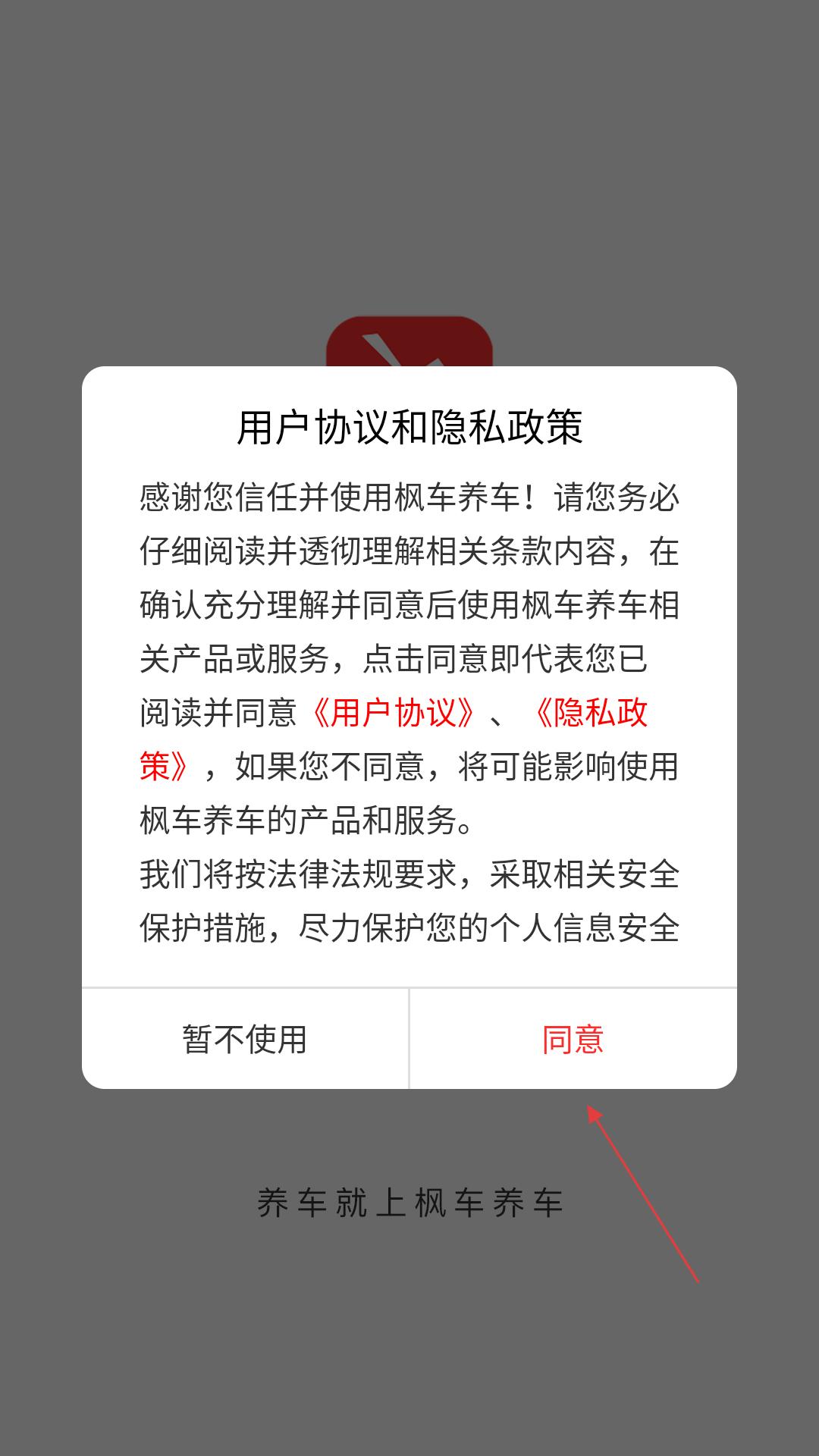Open the 《用户协议》 link
The height and width of the screenshot is (1456, 819).
[394, 713]
